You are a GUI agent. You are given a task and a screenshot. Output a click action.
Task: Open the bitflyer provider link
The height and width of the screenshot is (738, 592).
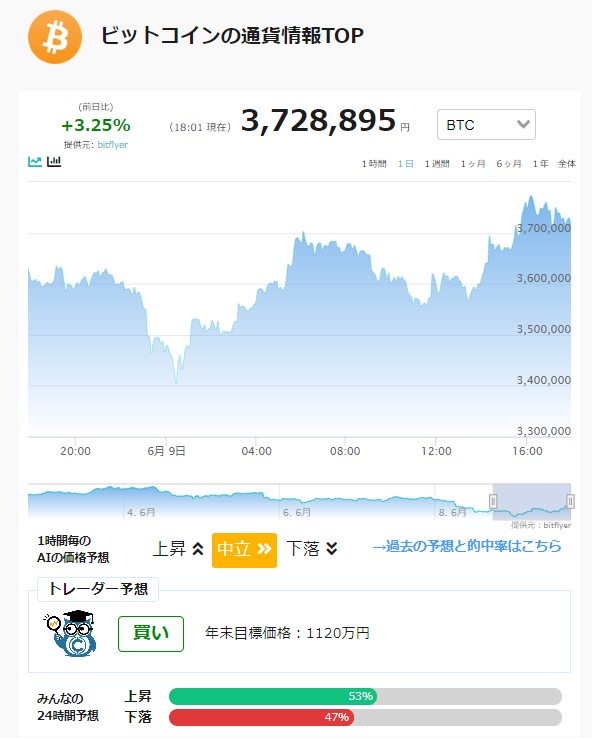click(x=112, y=144)
